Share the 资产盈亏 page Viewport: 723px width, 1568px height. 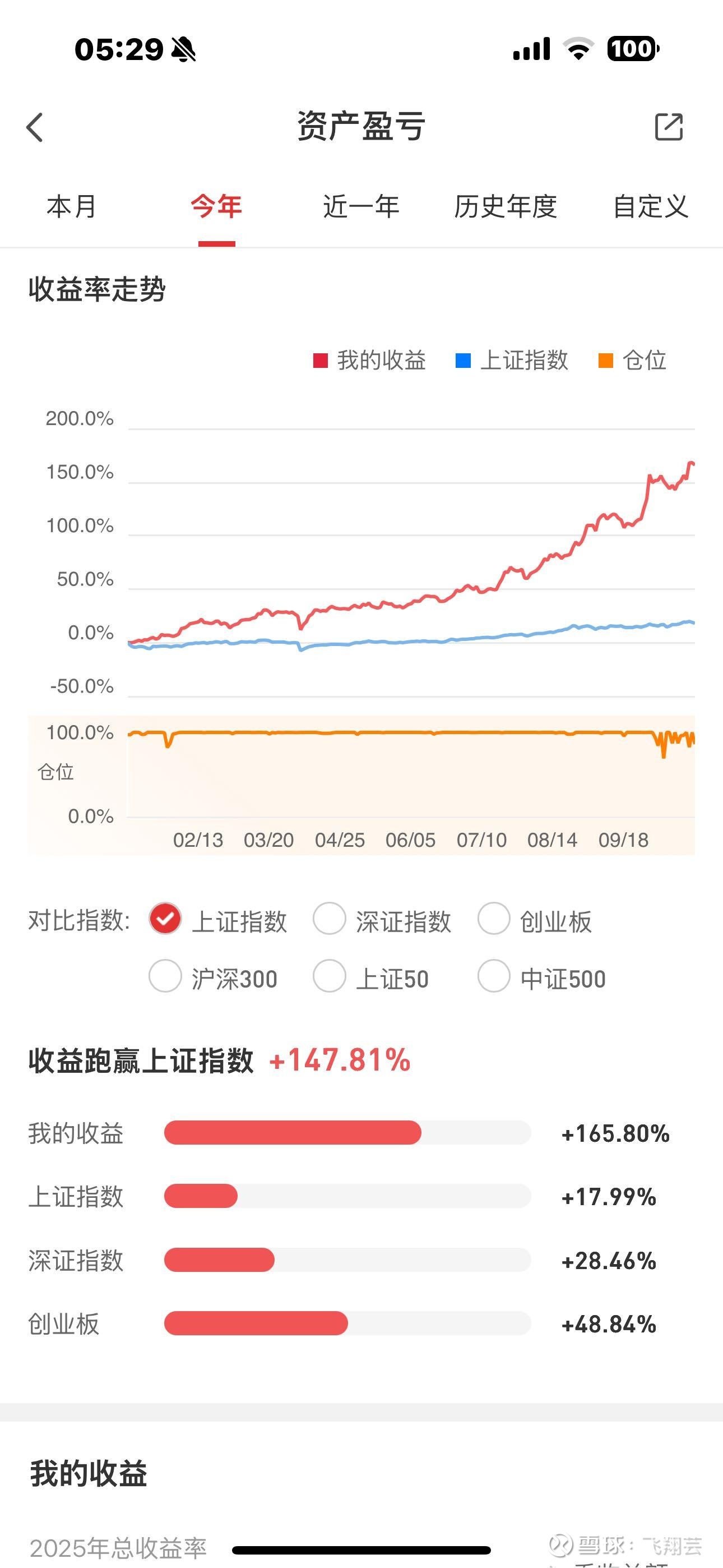(x=669, y=127)
